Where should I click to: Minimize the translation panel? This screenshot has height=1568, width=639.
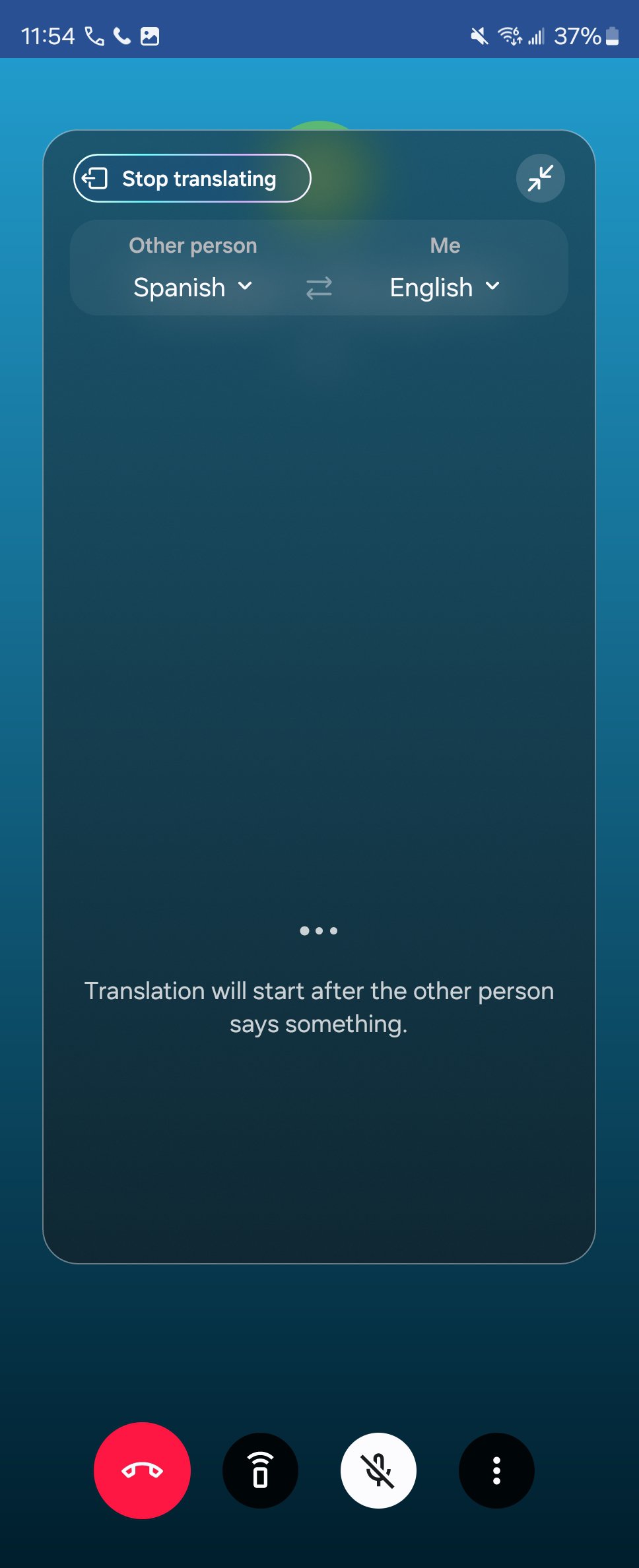(540, 178)
